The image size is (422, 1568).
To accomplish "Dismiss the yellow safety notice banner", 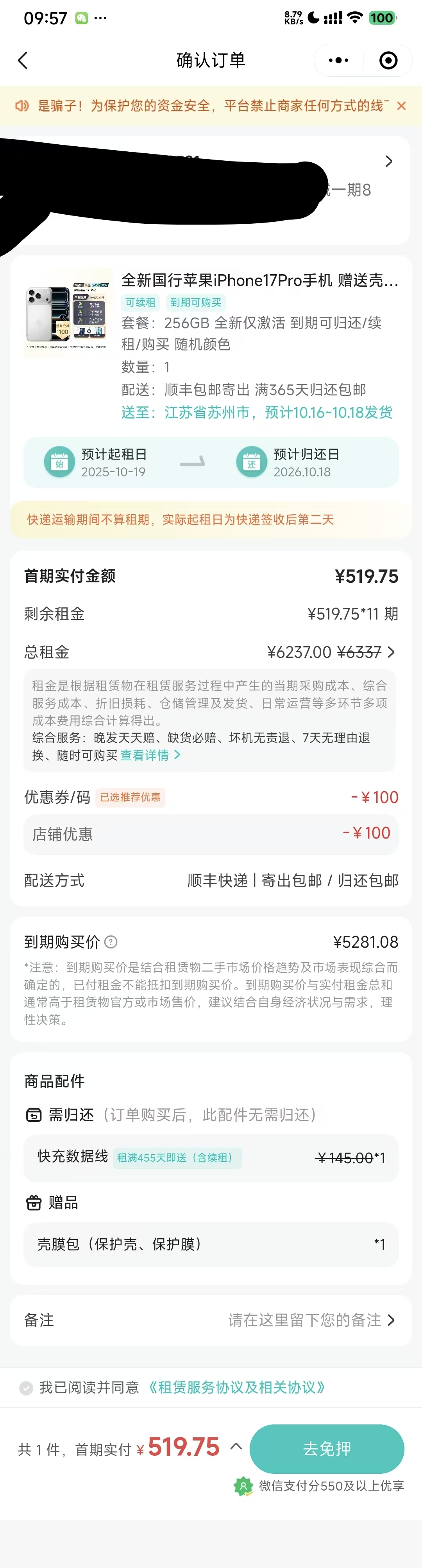I will click(x=401, y=106).
